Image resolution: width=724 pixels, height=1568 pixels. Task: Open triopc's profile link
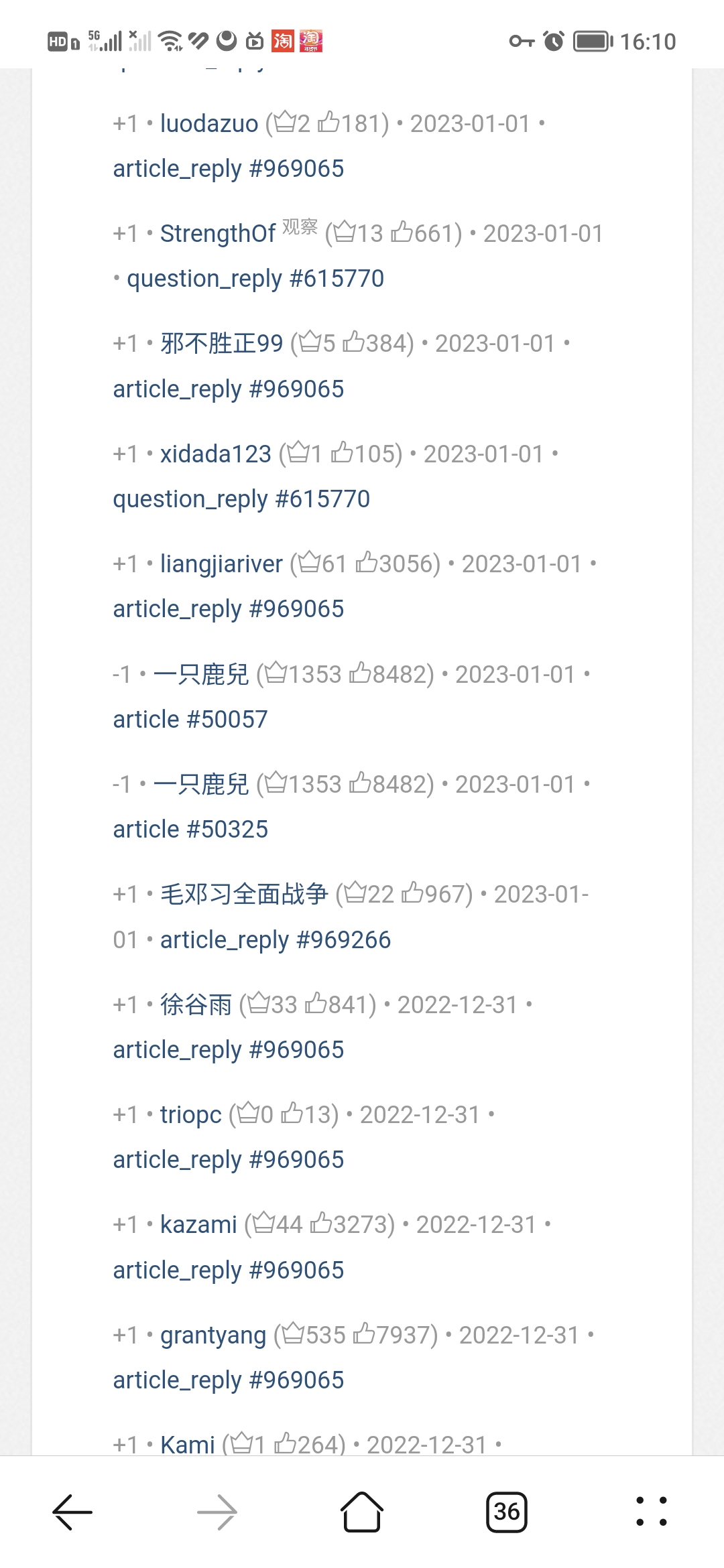pyautogui.click(x=190, y=1115)
